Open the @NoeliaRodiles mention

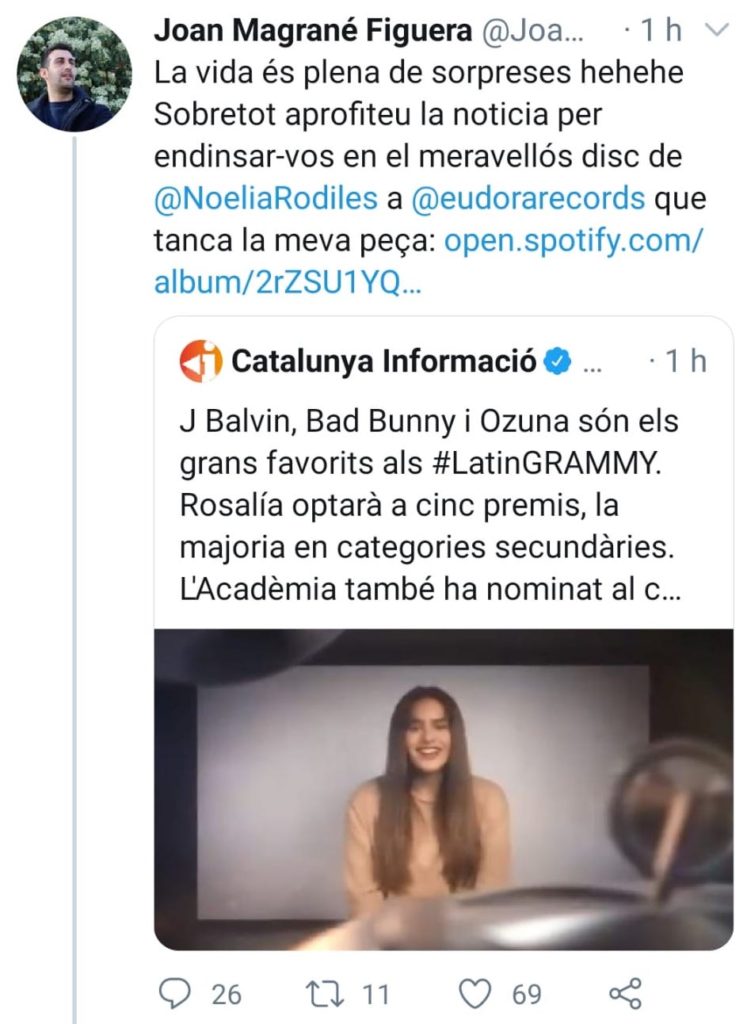266,199
